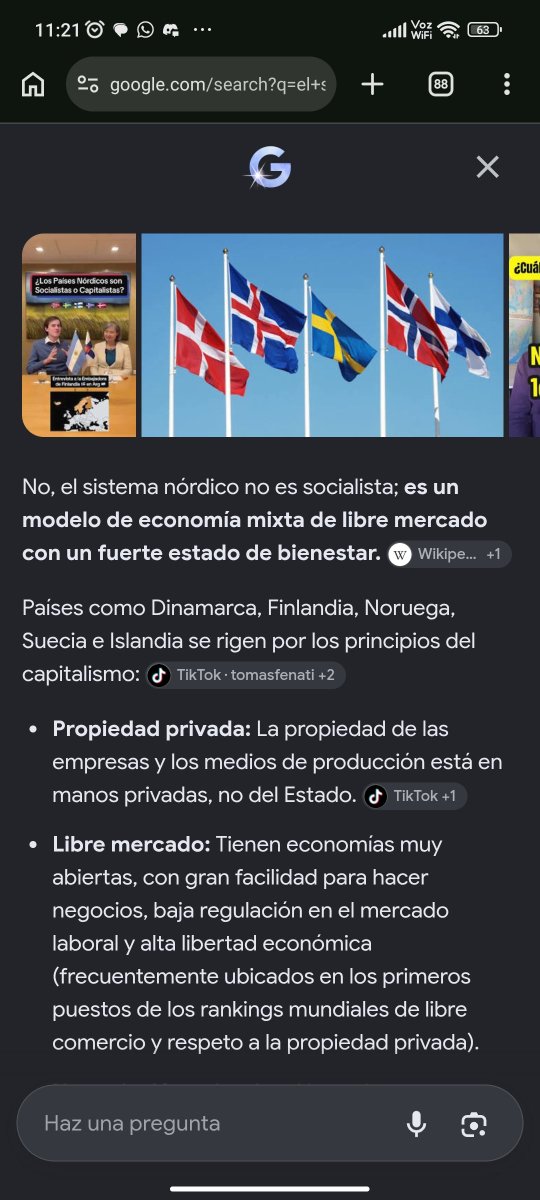Start voice input with the microphone
540x1200 pixels.
click(416, 1124)
